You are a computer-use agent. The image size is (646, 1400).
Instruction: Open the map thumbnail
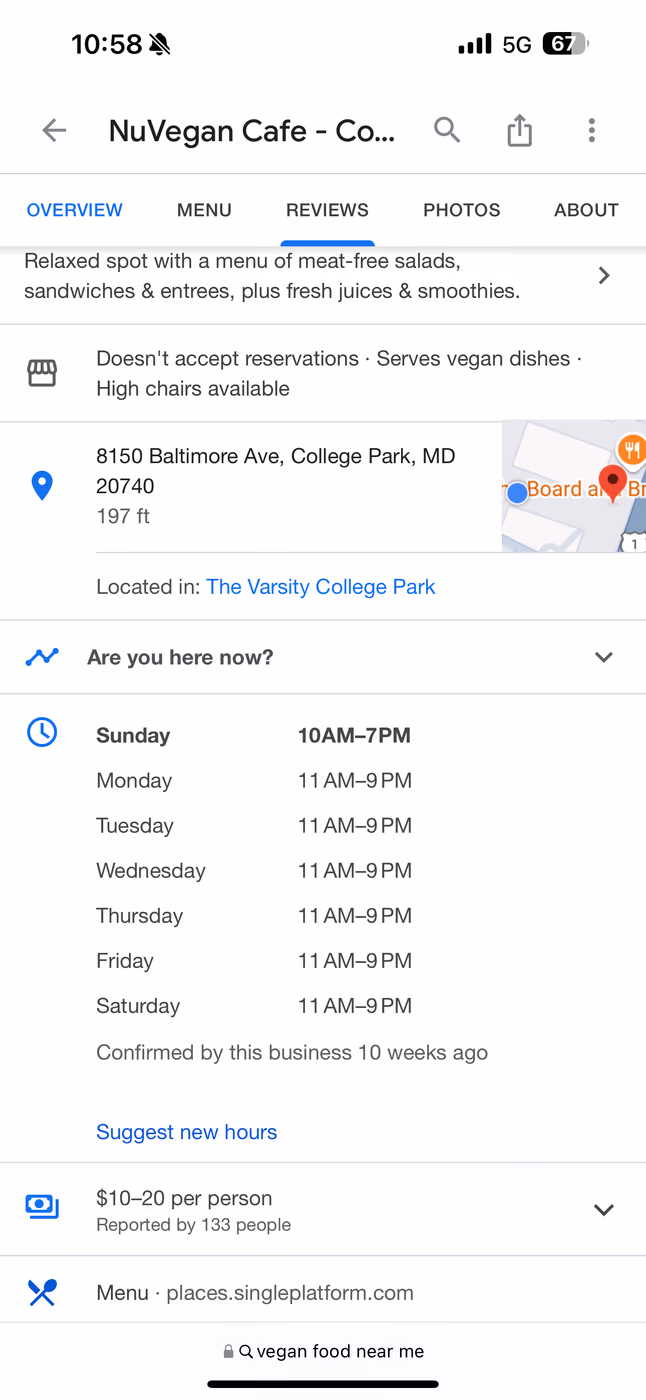[574, 487]
